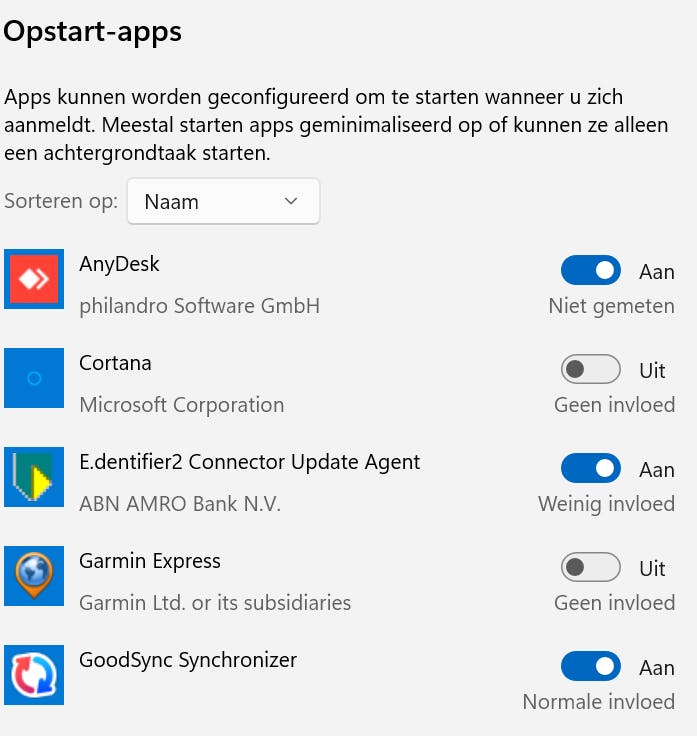Enable Cortana at startup
This screenshot has width=697, height=736.
pyautogui.click(x=590, y=370)
